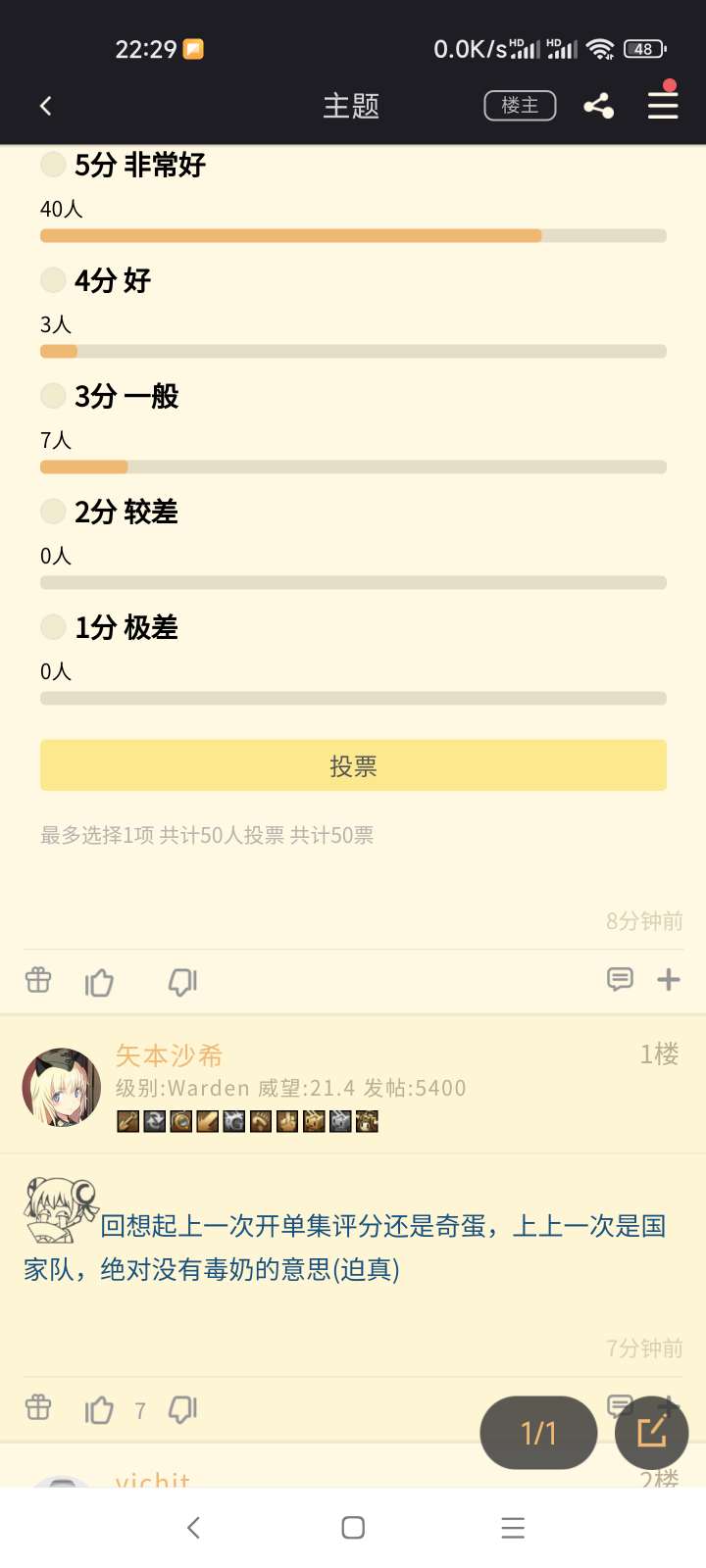Submit vote with the 投票 button
This screenshot has width=706, height=1568.
(x=353, y=765)
